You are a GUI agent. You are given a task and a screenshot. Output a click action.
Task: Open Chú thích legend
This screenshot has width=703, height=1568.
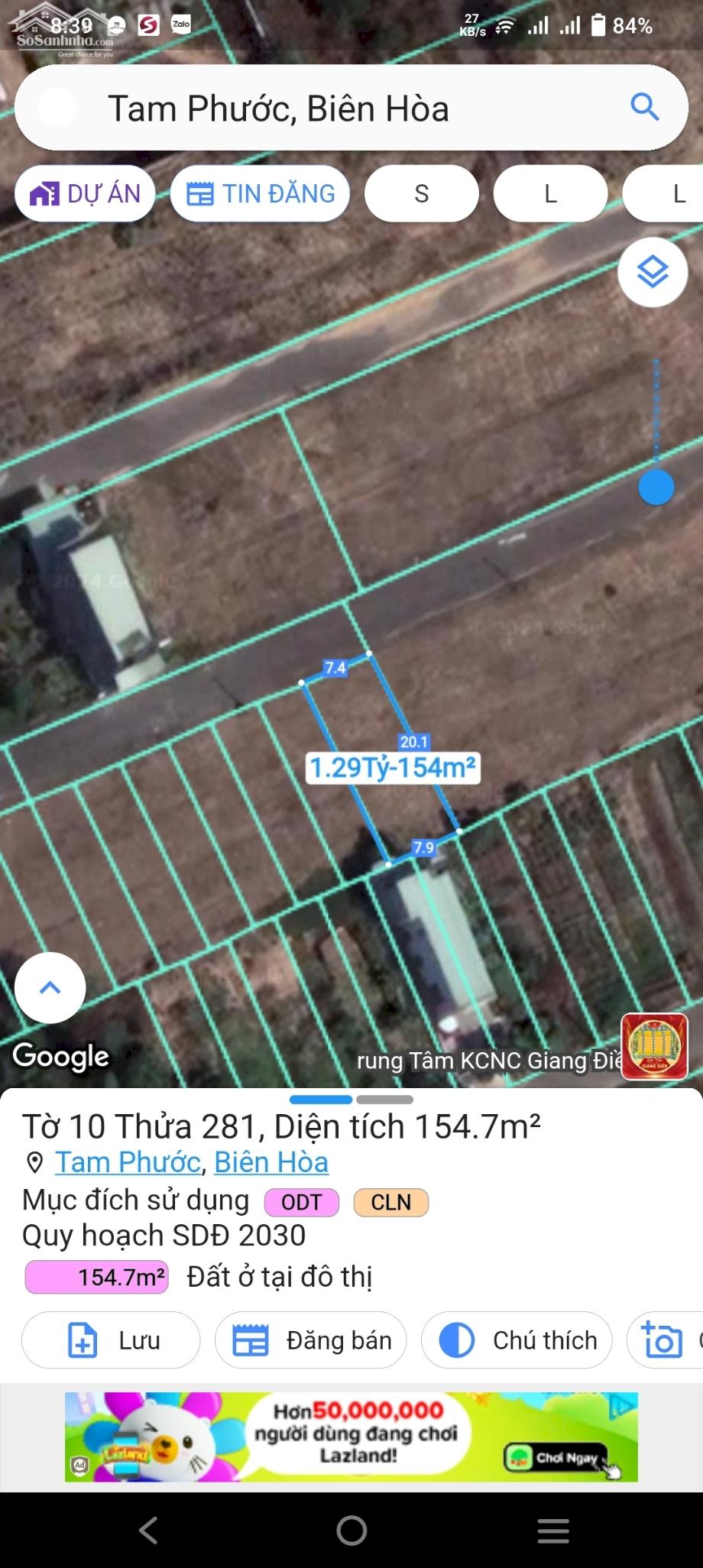click(517, 1340)
